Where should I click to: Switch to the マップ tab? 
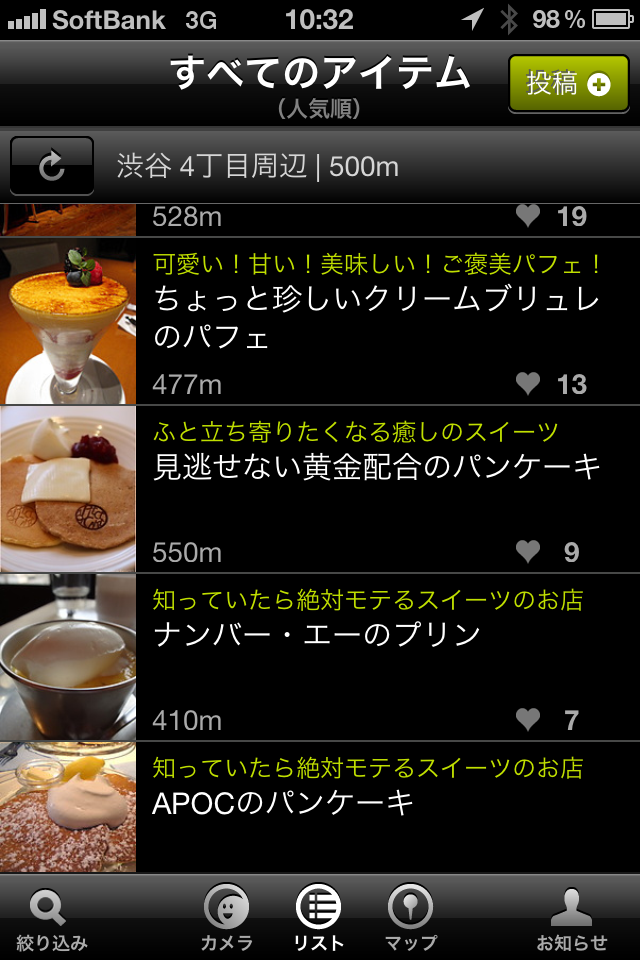410,919
